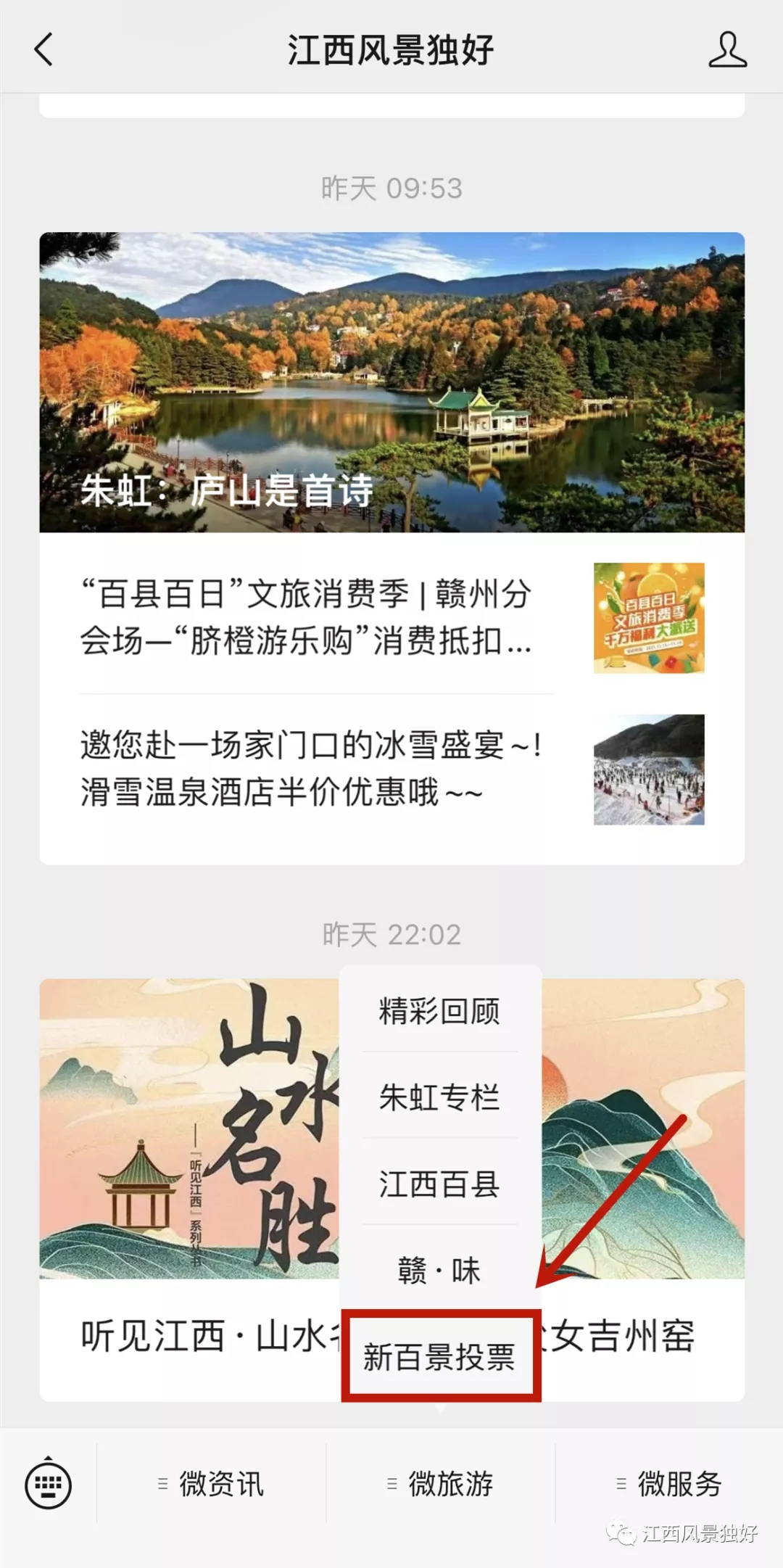Expand the 微资讯 bottom menu

coord(212,1484)
